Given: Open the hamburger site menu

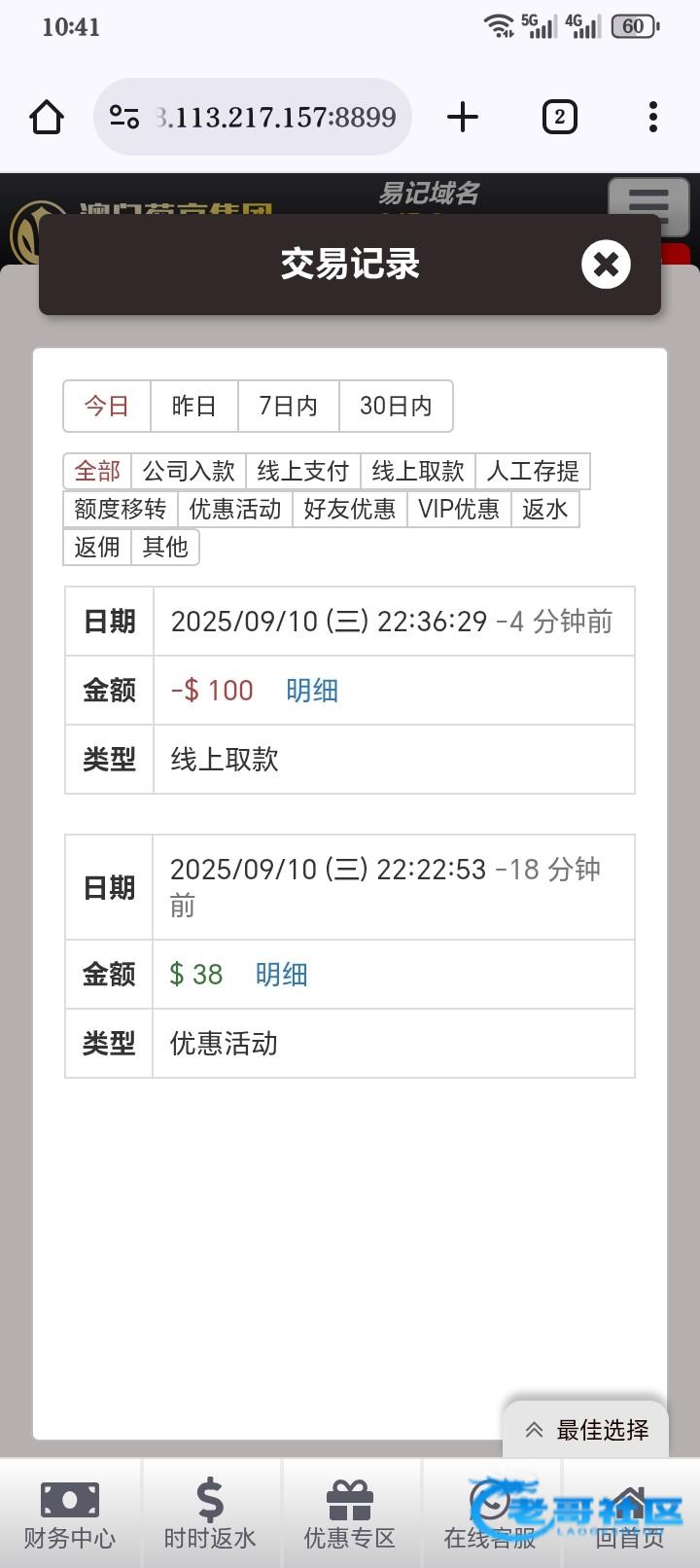Looking at the screenshot, I should (647, 204).
